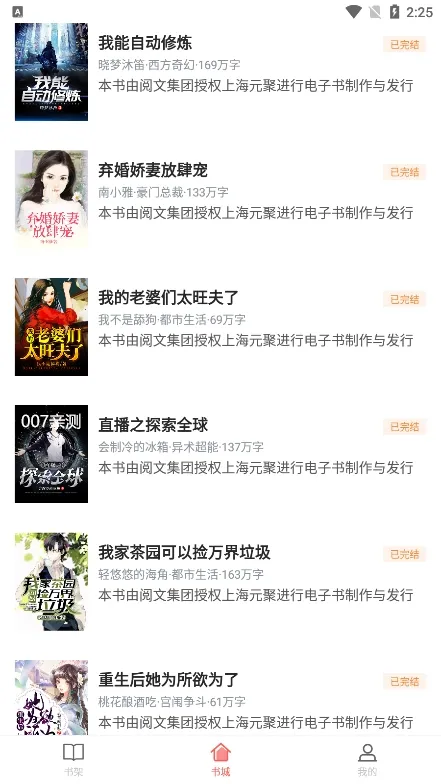Open the book 重生后她为所欲为了
This screenshot has width=441, height=784.
point(220,697)
